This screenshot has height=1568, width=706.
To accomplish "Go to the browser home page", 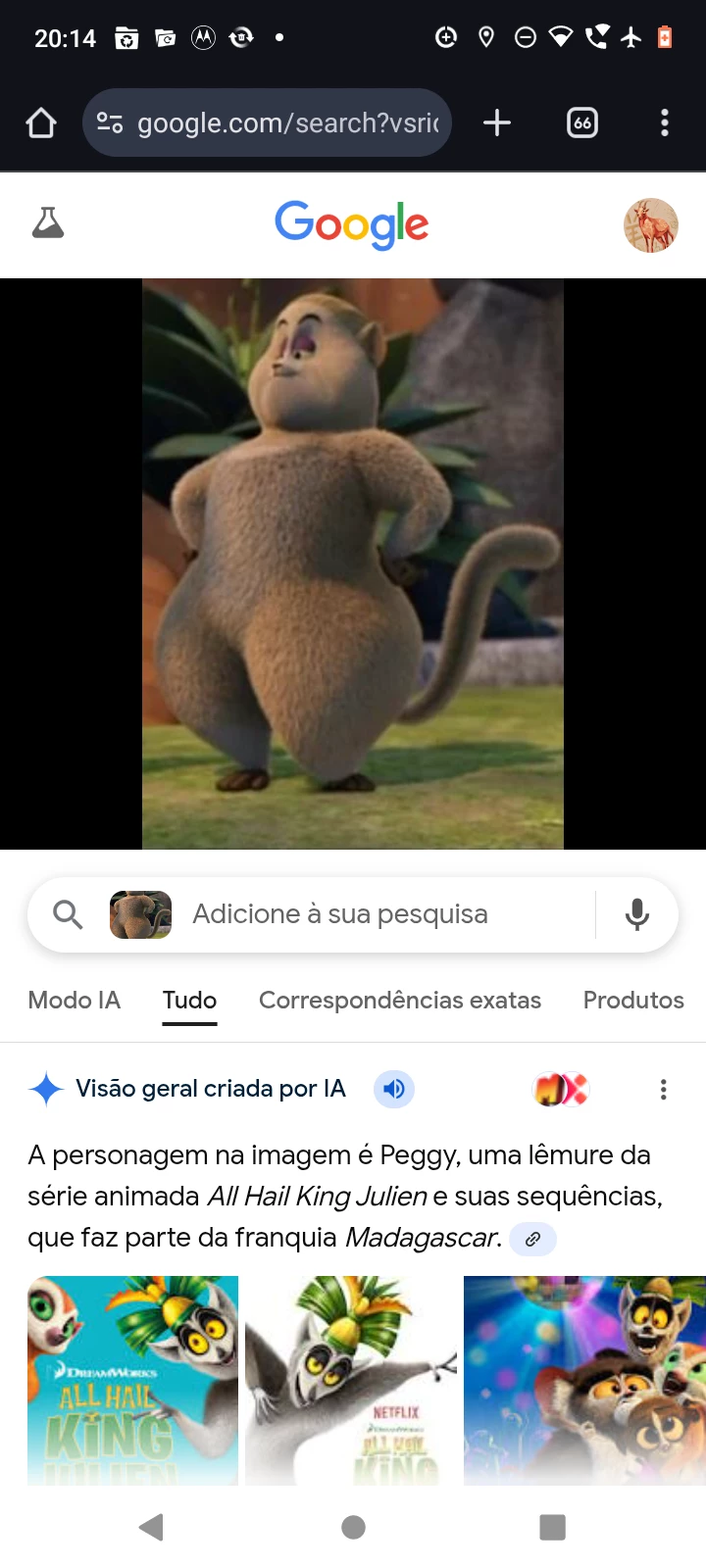I will 41,123.
